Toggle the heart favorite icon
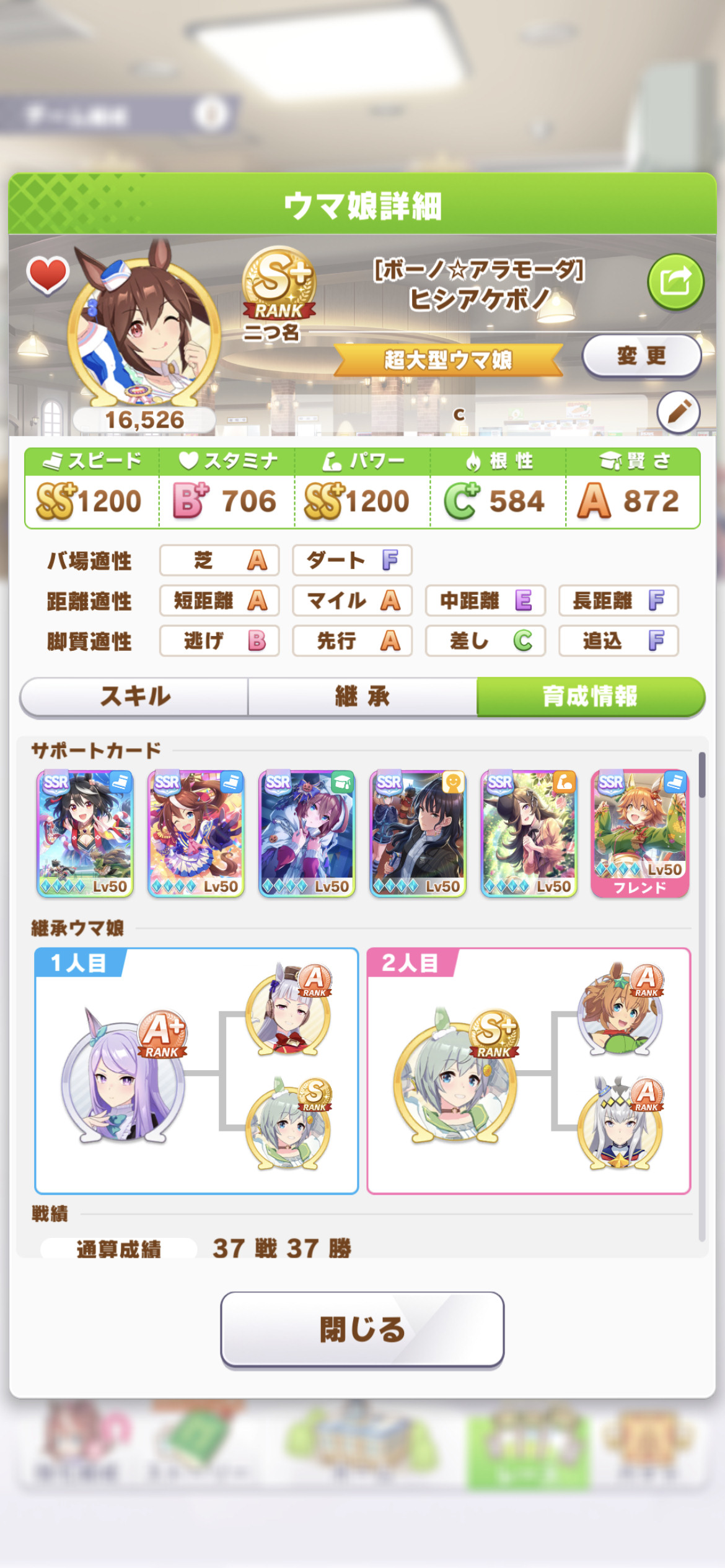 [47, 274]
